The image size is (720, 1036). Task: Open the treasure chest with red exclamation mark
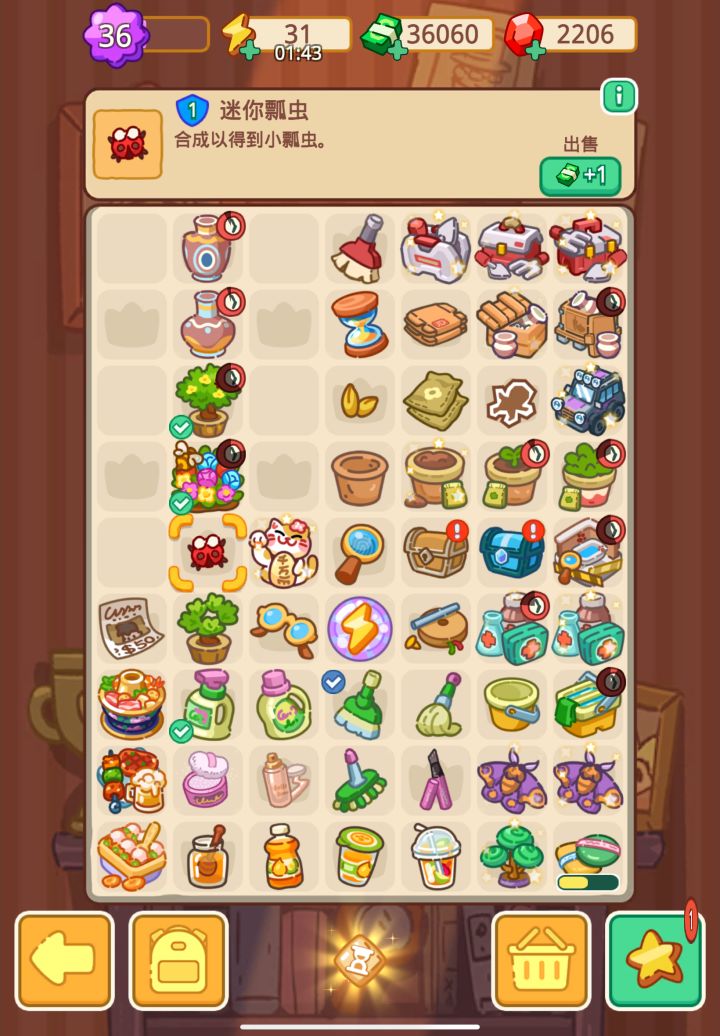[x=435, y=552]
